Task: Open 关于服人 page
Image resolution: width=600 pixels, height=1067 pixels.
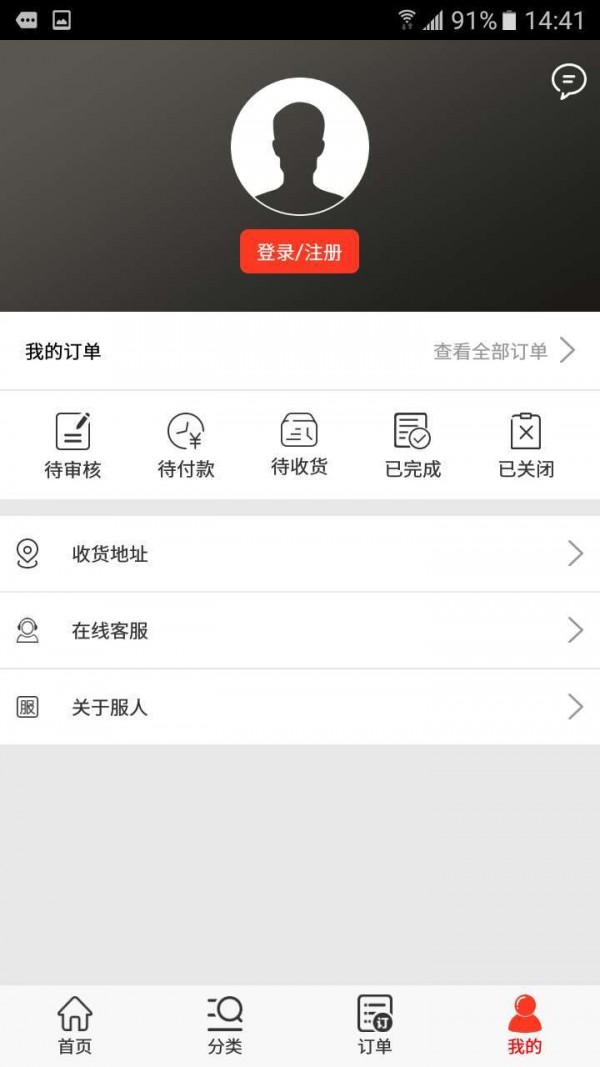Action: [300, 707]
